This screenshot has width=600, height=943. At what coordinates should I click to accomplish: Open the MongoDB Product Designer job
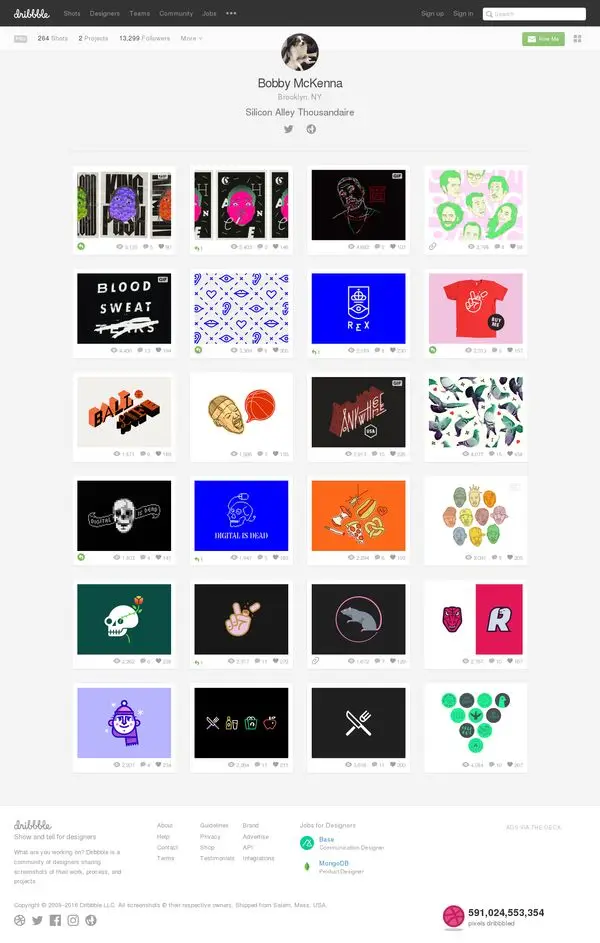click(x=341, y=867)
